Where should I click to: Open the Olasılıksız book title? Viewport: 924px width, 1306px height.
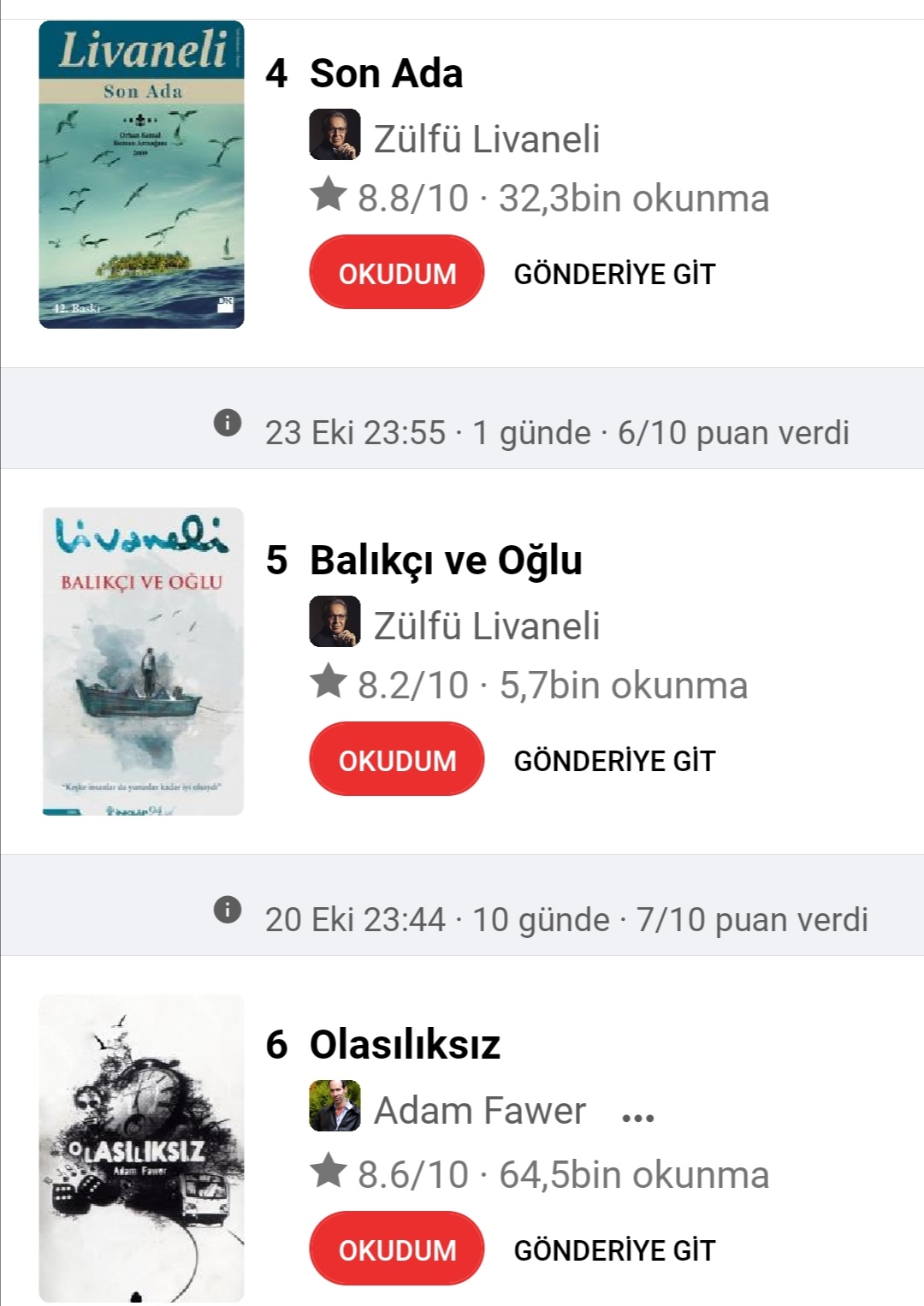tap(405, 1045)
